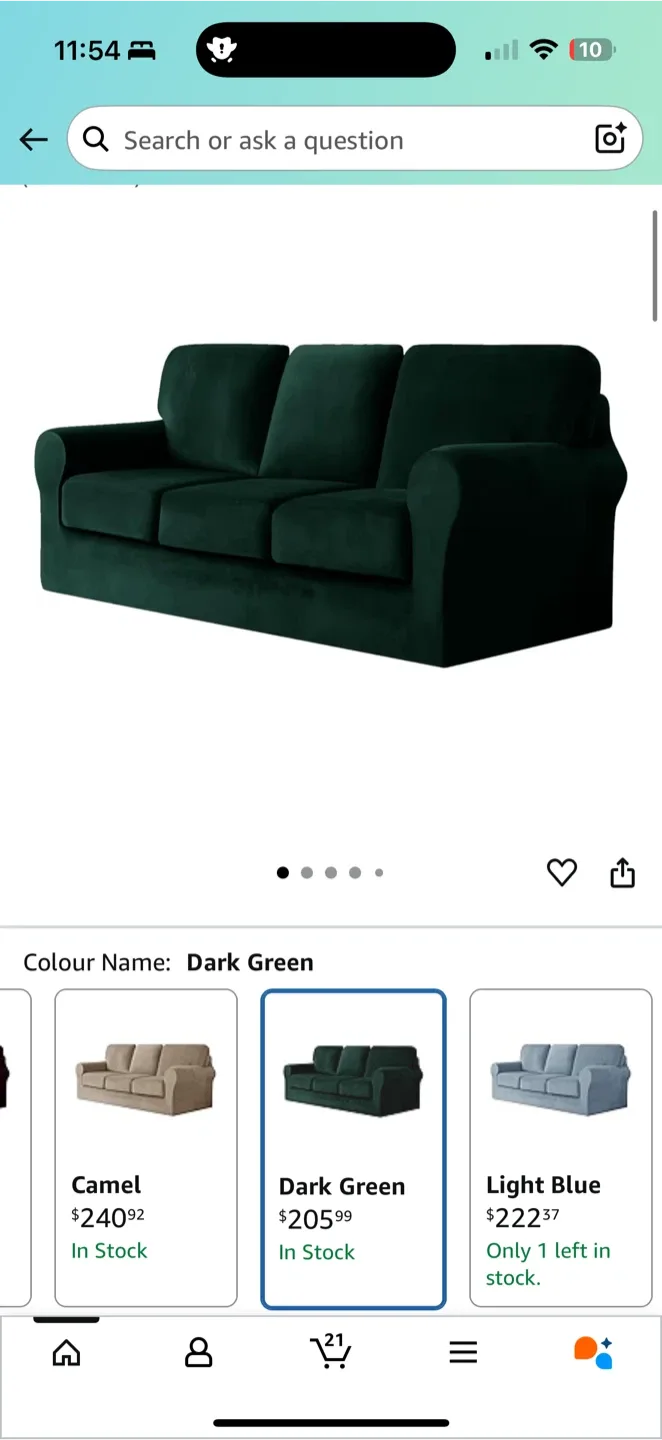Select the Camel colour option
The width and height of the screenshot is (662, 1440).
click(146, 1147)
